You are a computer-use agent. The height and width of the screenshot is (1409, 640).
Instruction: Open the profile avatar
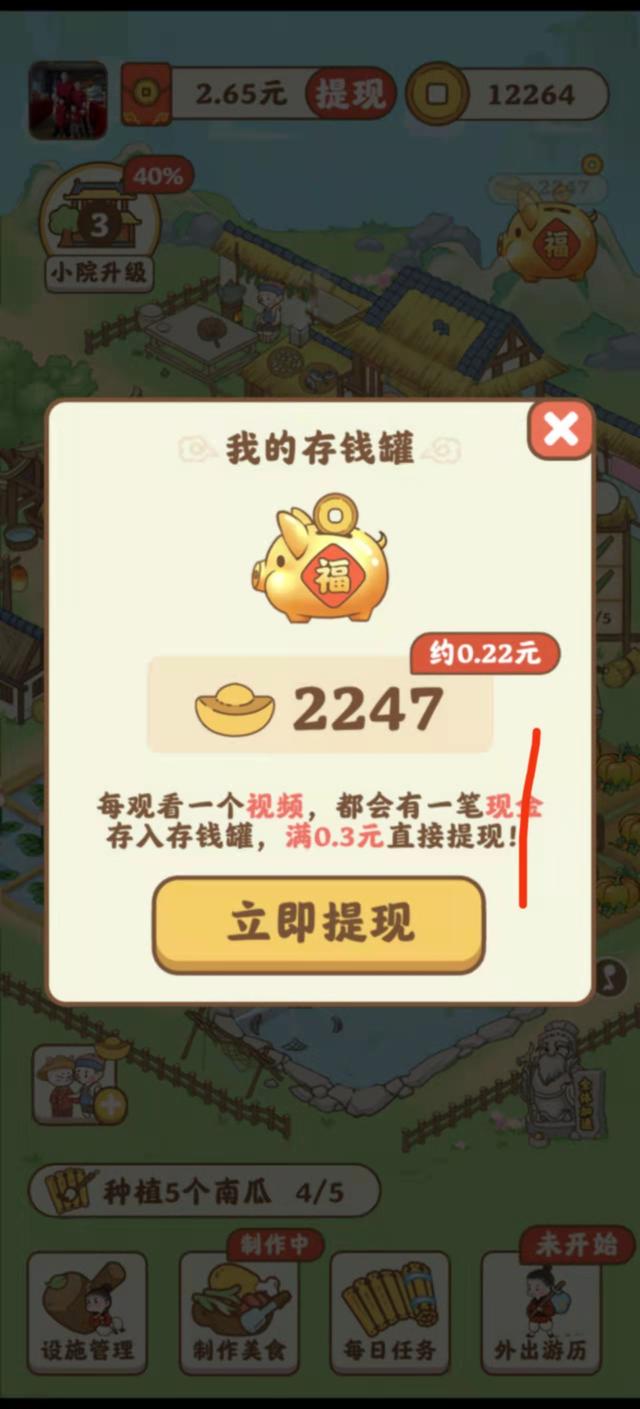[68, 100]
